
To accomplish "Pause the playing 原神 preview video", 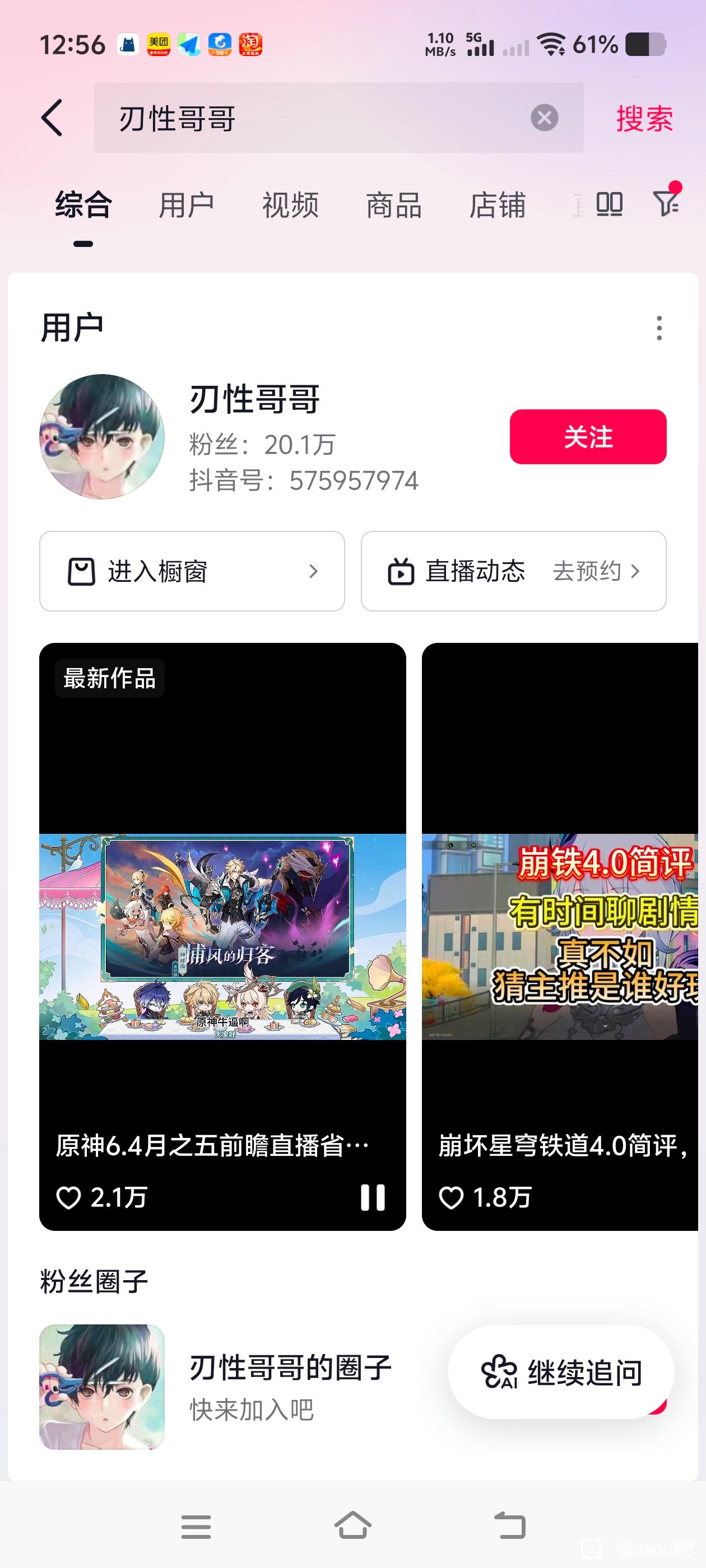I will (x=372, y=1197).
